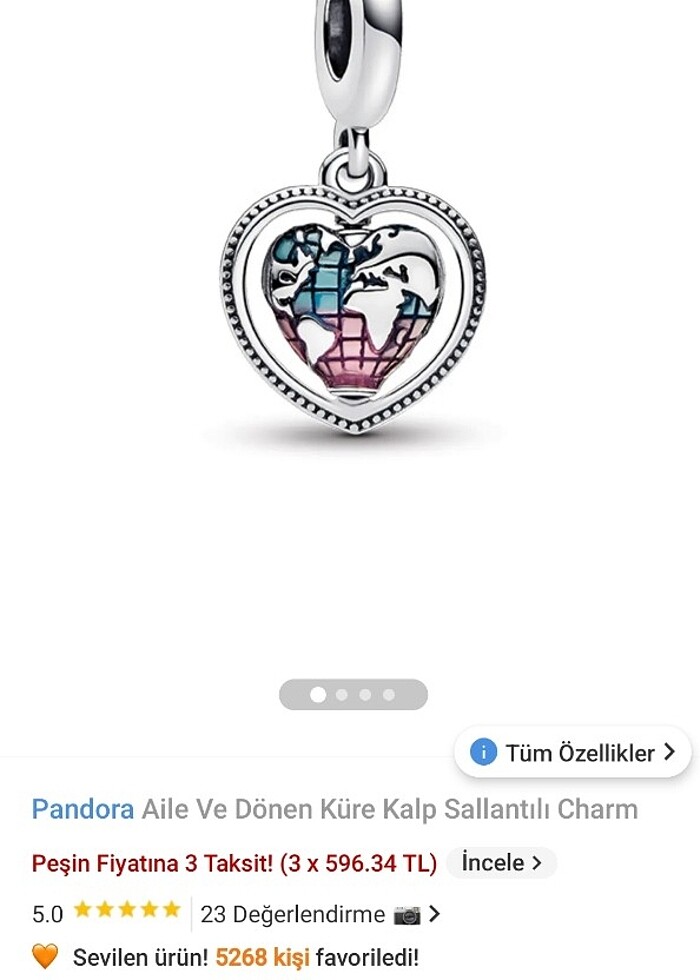The width and height of the screenshot is (700, 980).
Task: Open Tüm Özellikler details
Action: click(x=573, y=752)
